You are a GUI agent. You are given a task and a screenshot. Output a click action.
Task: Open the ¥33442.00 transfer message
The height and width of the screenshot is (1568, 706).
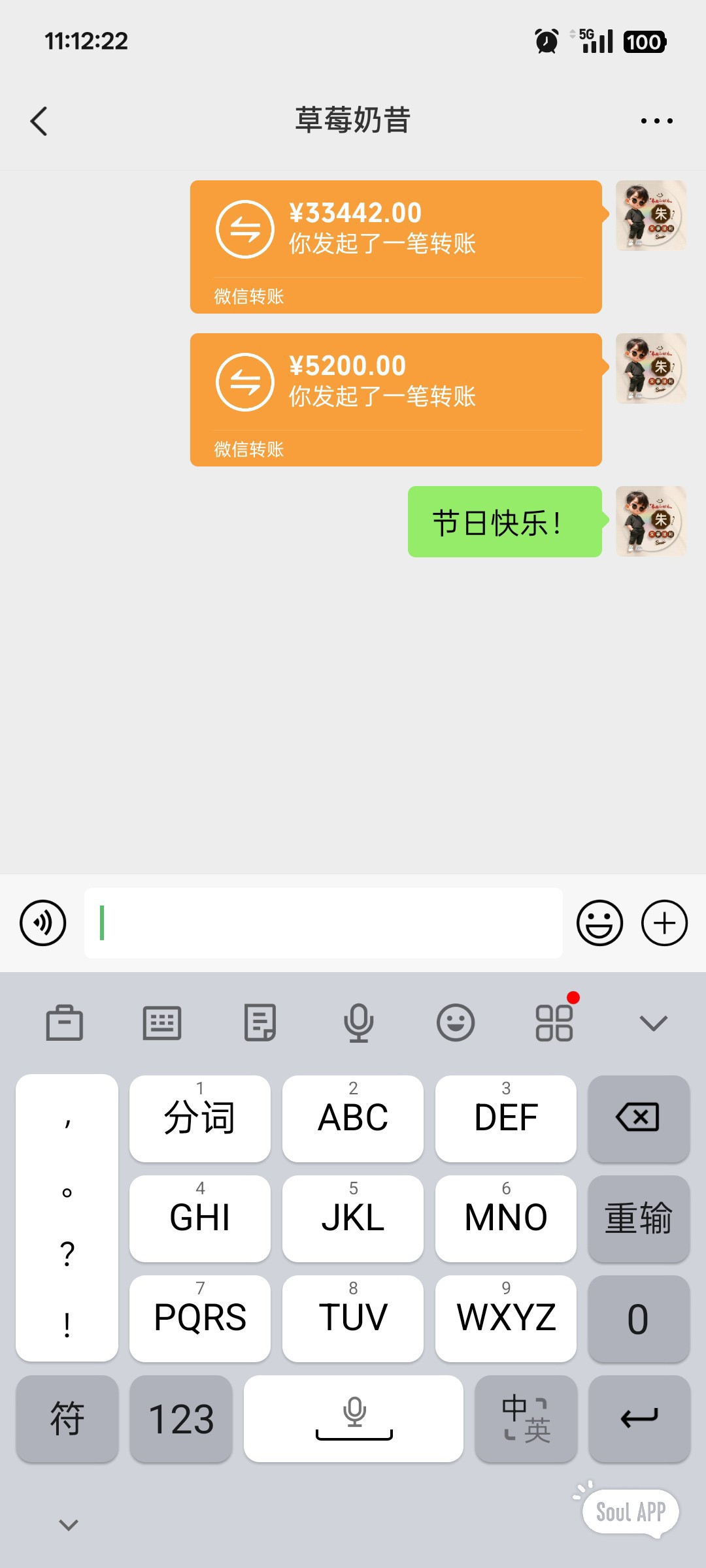pyautogui.click(x=395, y=247)
